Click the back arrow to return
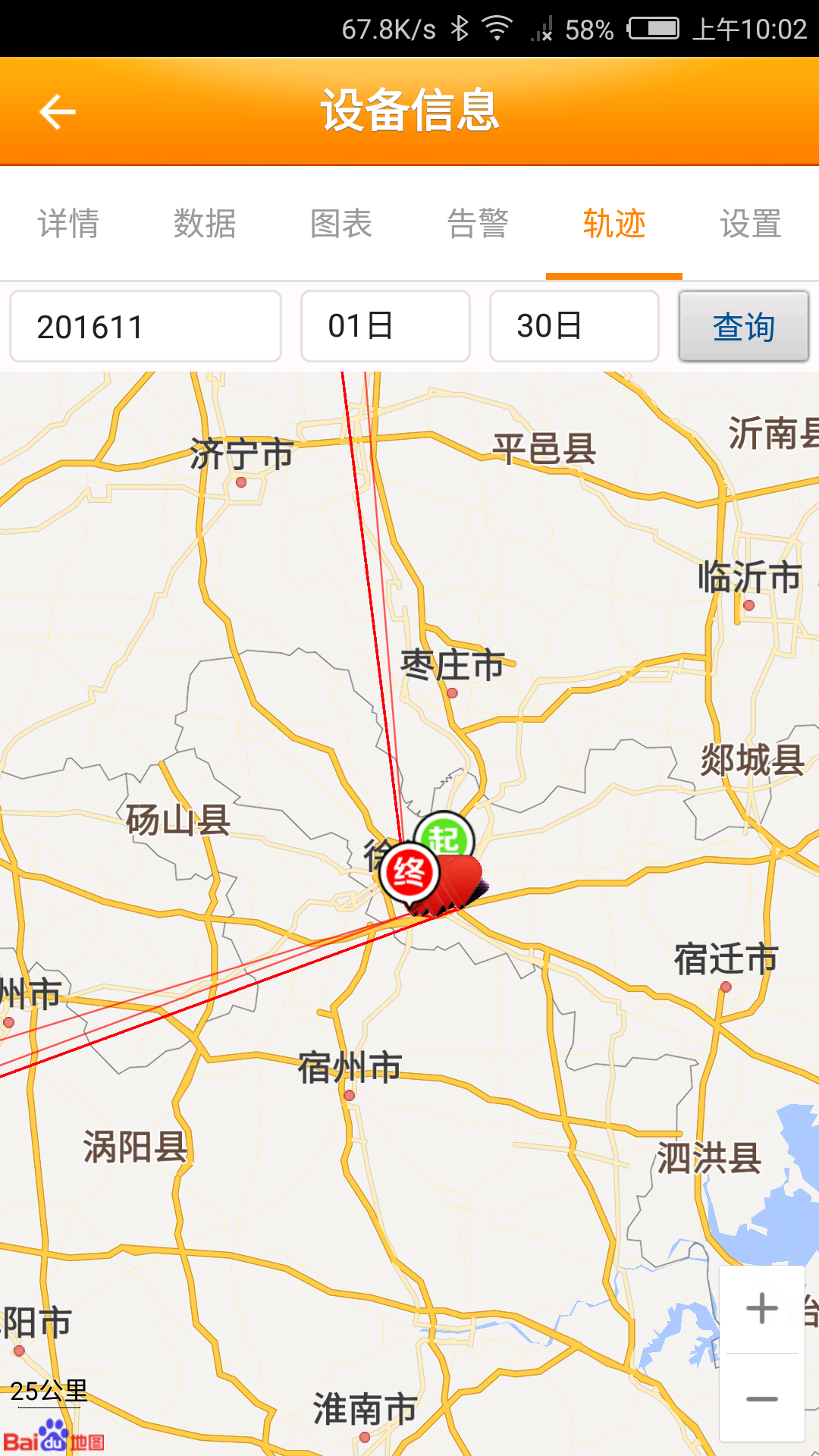This screenshot has width=819, height=1456. (57, 111)
